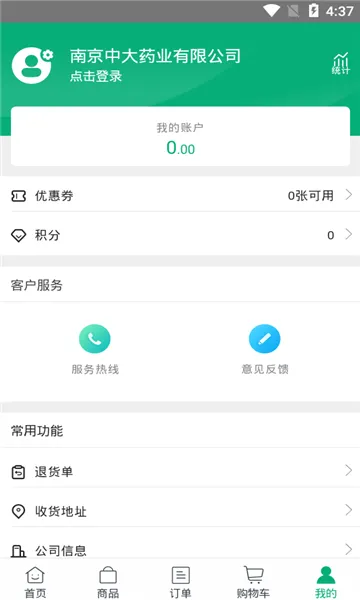
Task: Switch to the 首页 home tab
Action: (x=35, y=582)
